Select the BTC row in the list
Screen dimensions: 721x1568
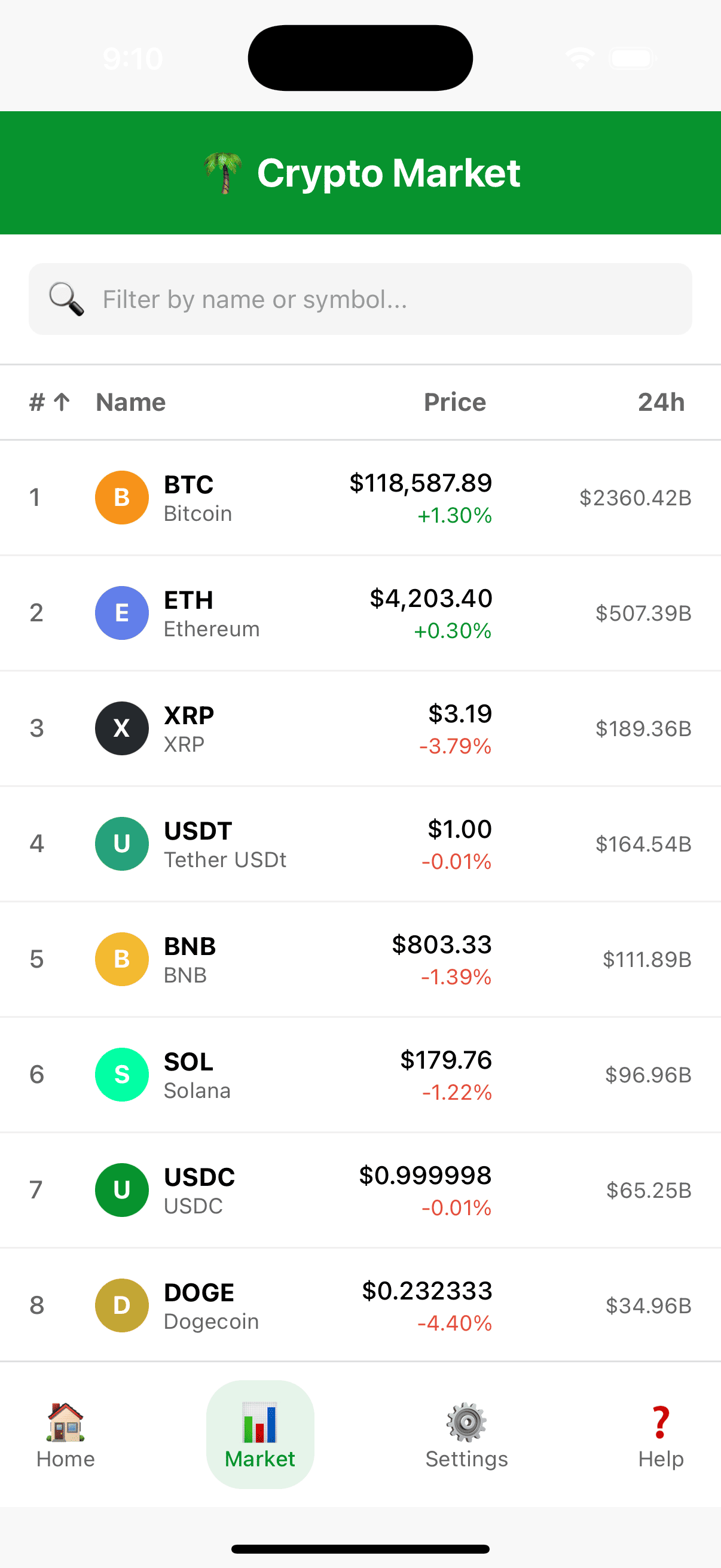coord(360,498)
